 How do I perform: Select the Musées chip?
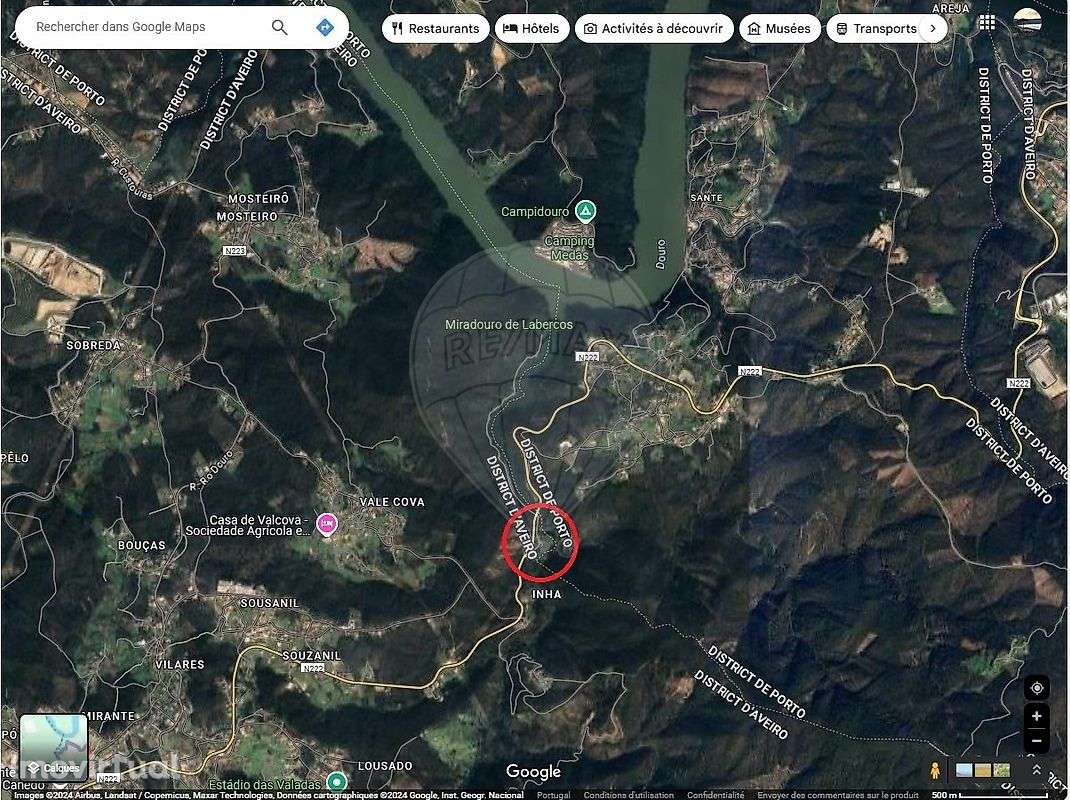779,28
